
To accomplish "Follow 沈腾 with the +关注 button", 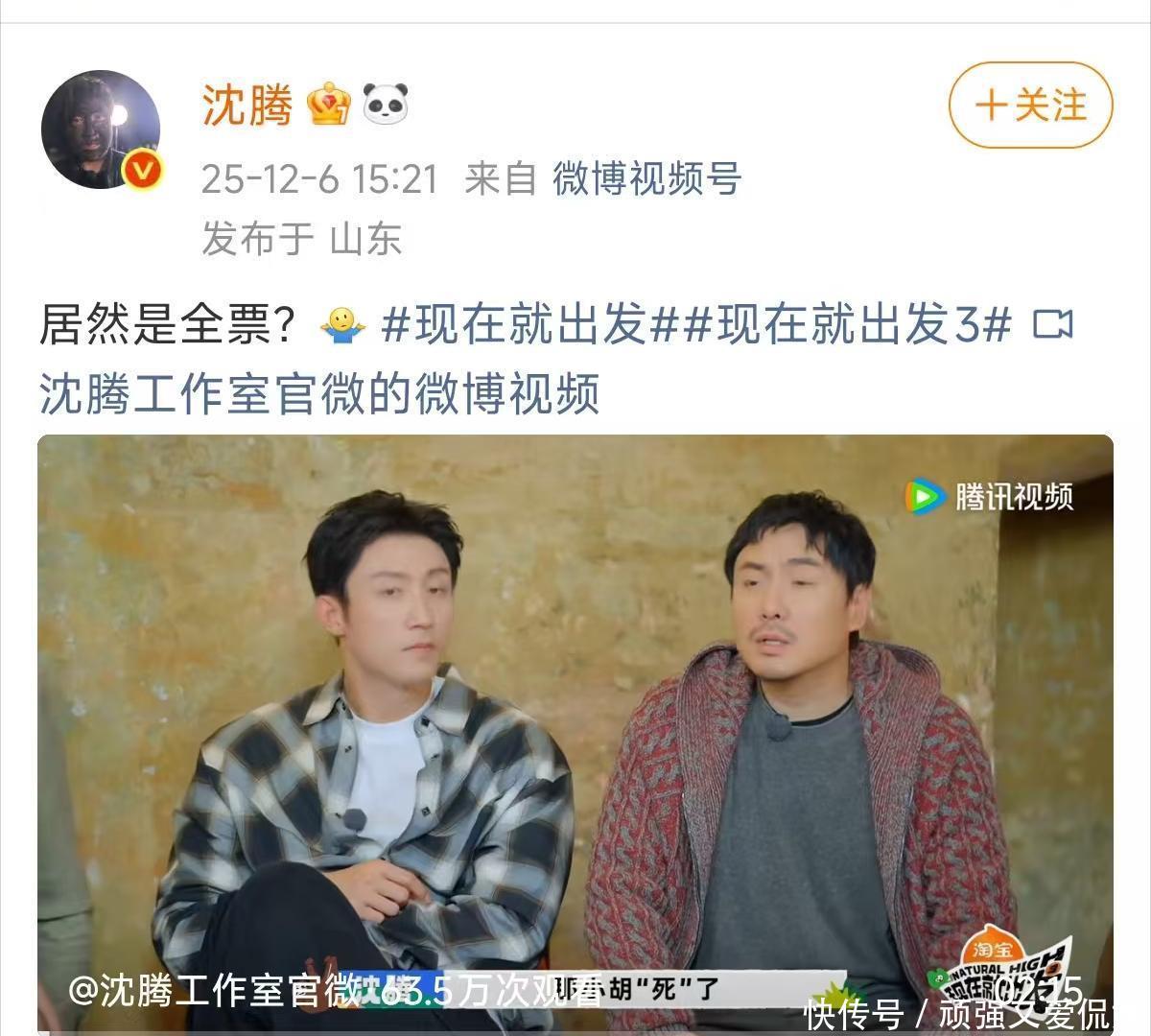I will (x=1030, y=105).
